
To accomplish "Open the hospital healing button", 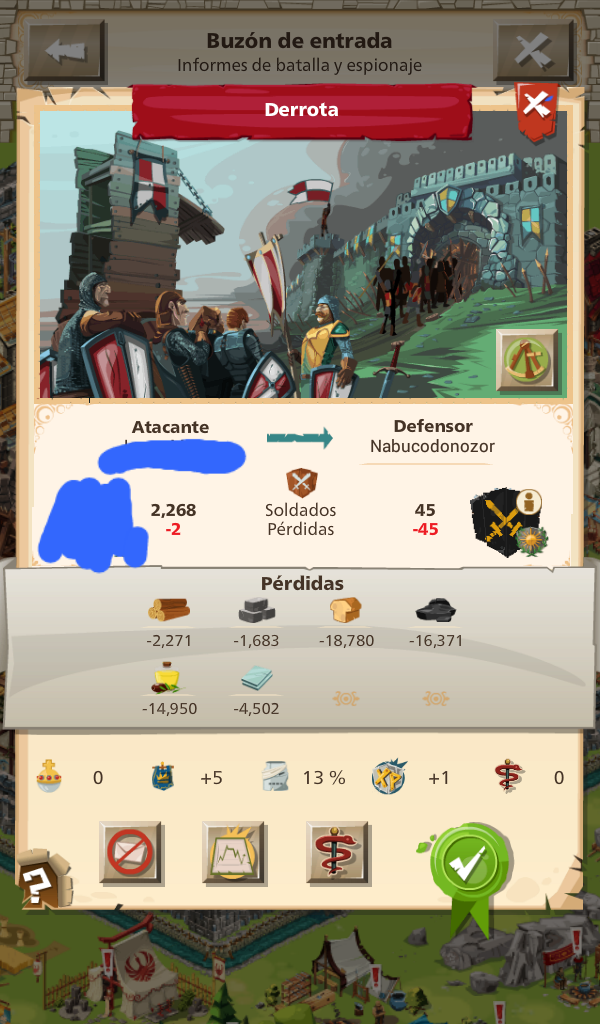I will coord(337,852).
